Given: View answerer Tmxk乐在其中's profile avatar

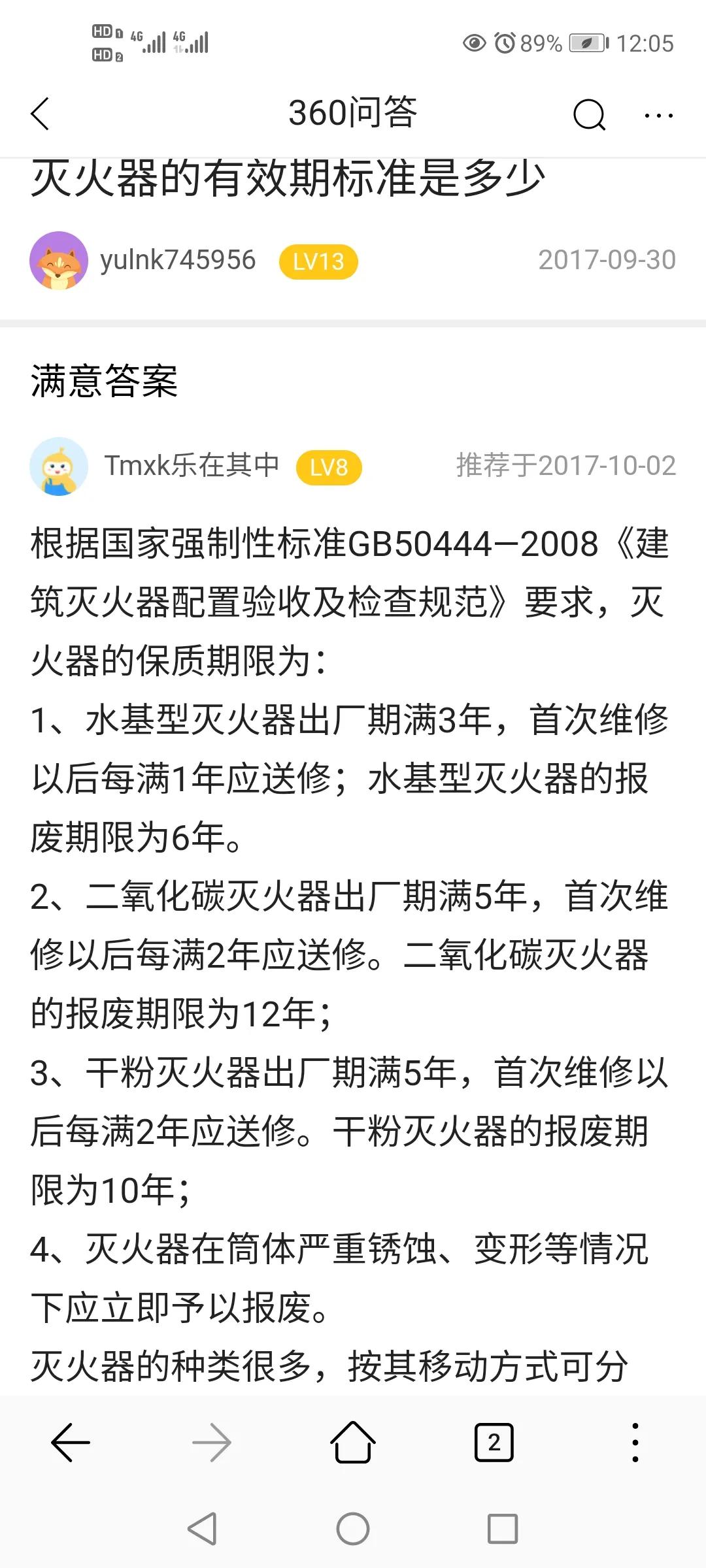Looking at the screenshot, I should [59, 466].
